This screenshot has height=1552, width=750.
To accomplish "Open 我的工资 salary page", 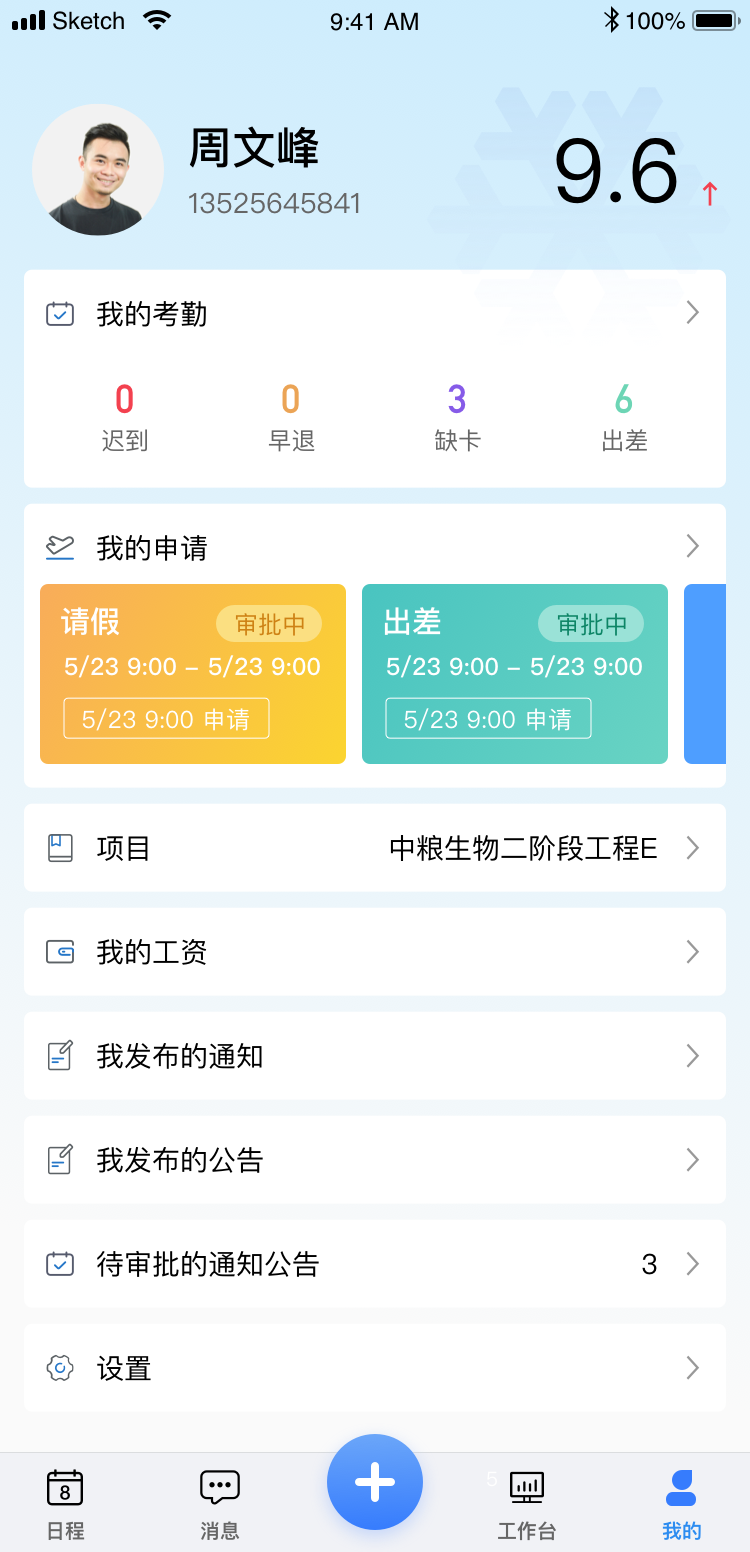I will point(375,952).
